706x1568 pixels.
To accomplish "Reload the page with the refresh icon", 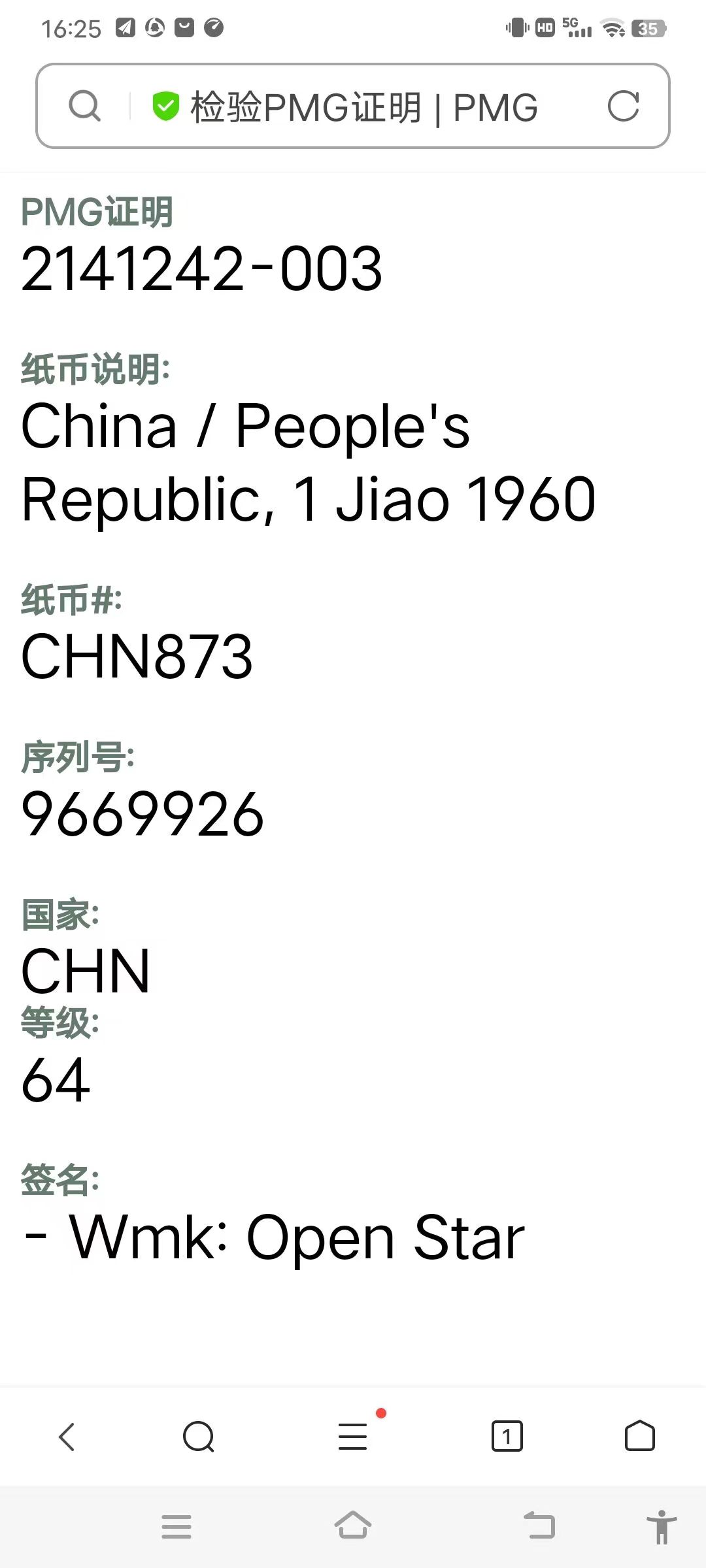I will (623, 106).
